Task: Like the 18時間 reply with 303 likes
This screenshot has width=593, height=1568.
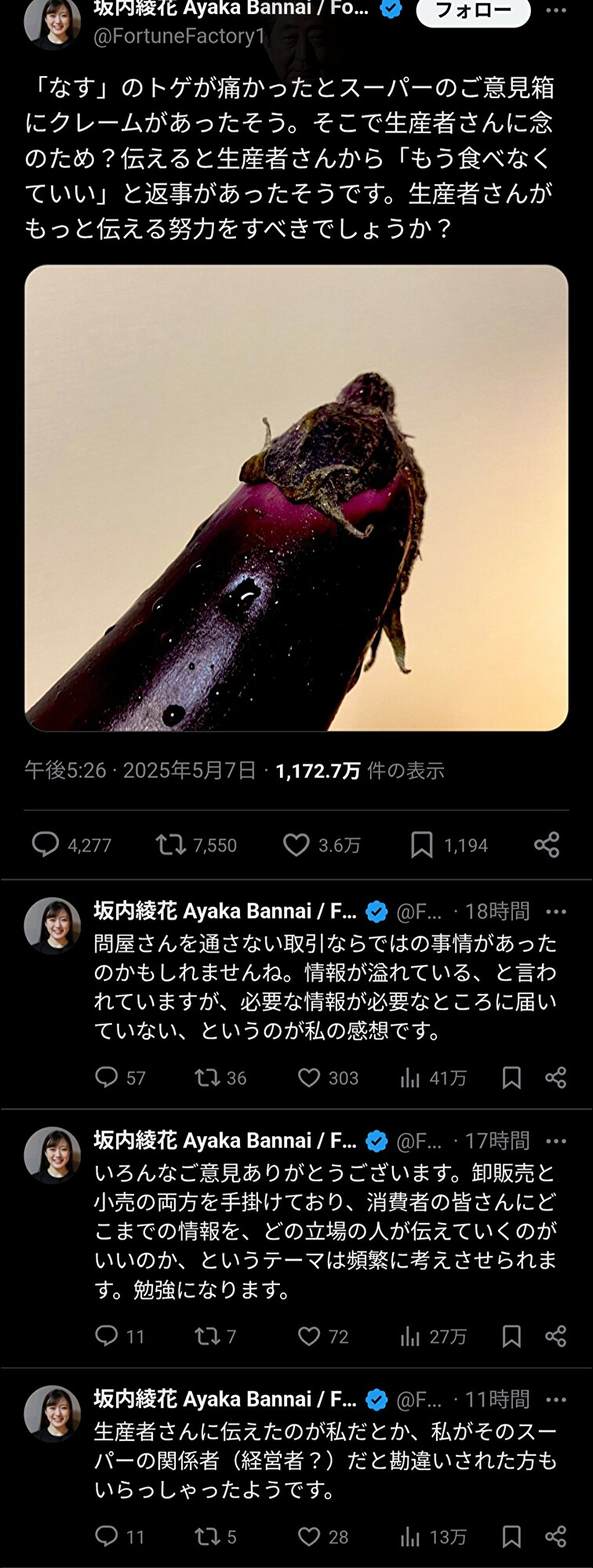Action: [309, 1077]
